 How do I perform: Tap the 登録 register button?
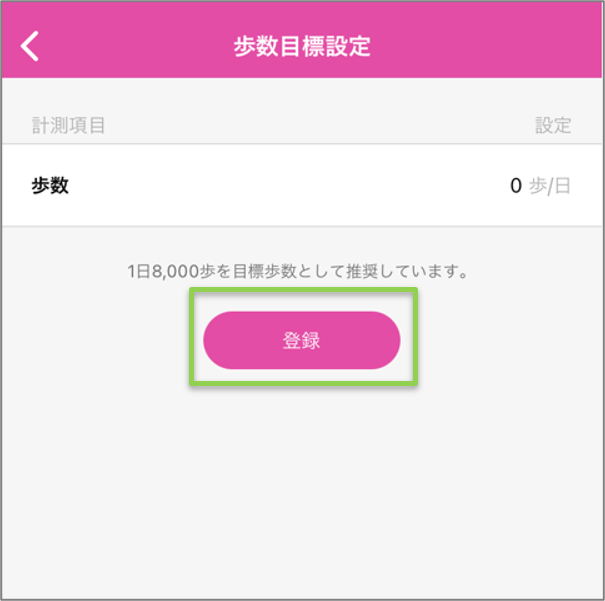[x=301, y=340]
